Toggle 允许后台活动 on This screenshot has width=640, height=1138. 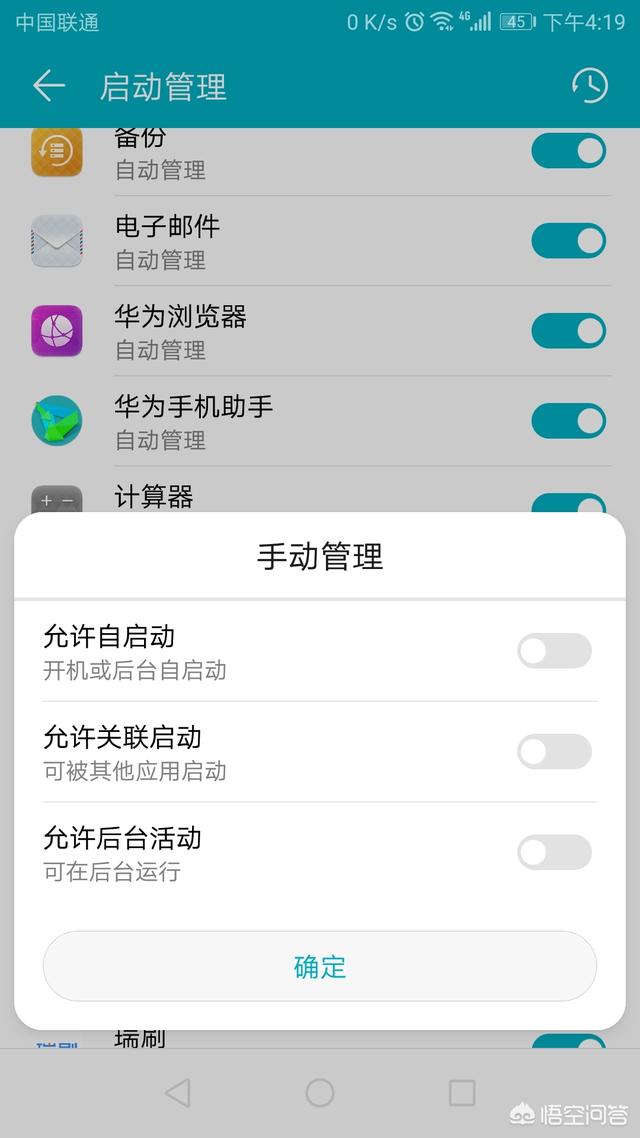(554, 852)
